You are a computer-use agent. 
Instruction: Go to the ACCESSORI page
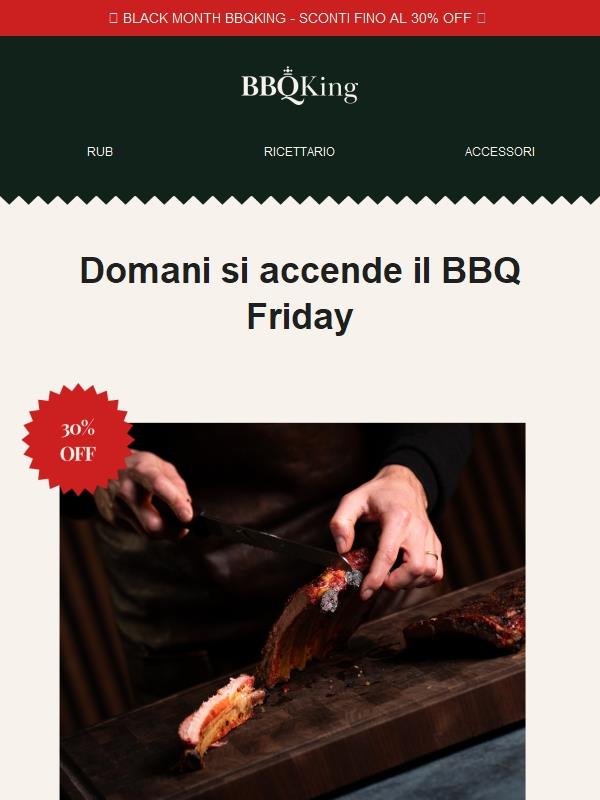pyautogui.click(x=499, y=152)
